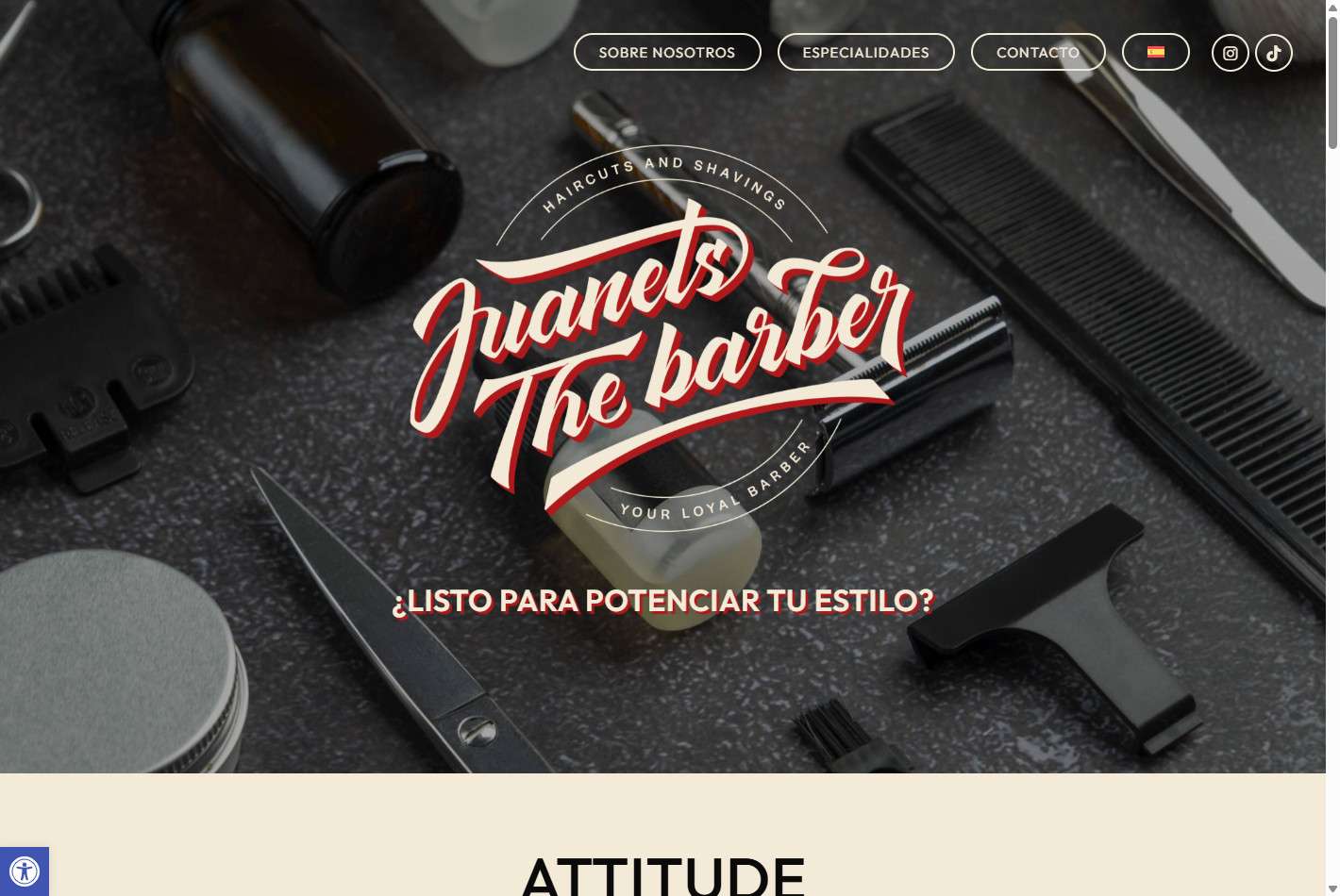Screen dimensions: 1340x896
Task: Open the accessibility options widget
Action: (25, 871)
